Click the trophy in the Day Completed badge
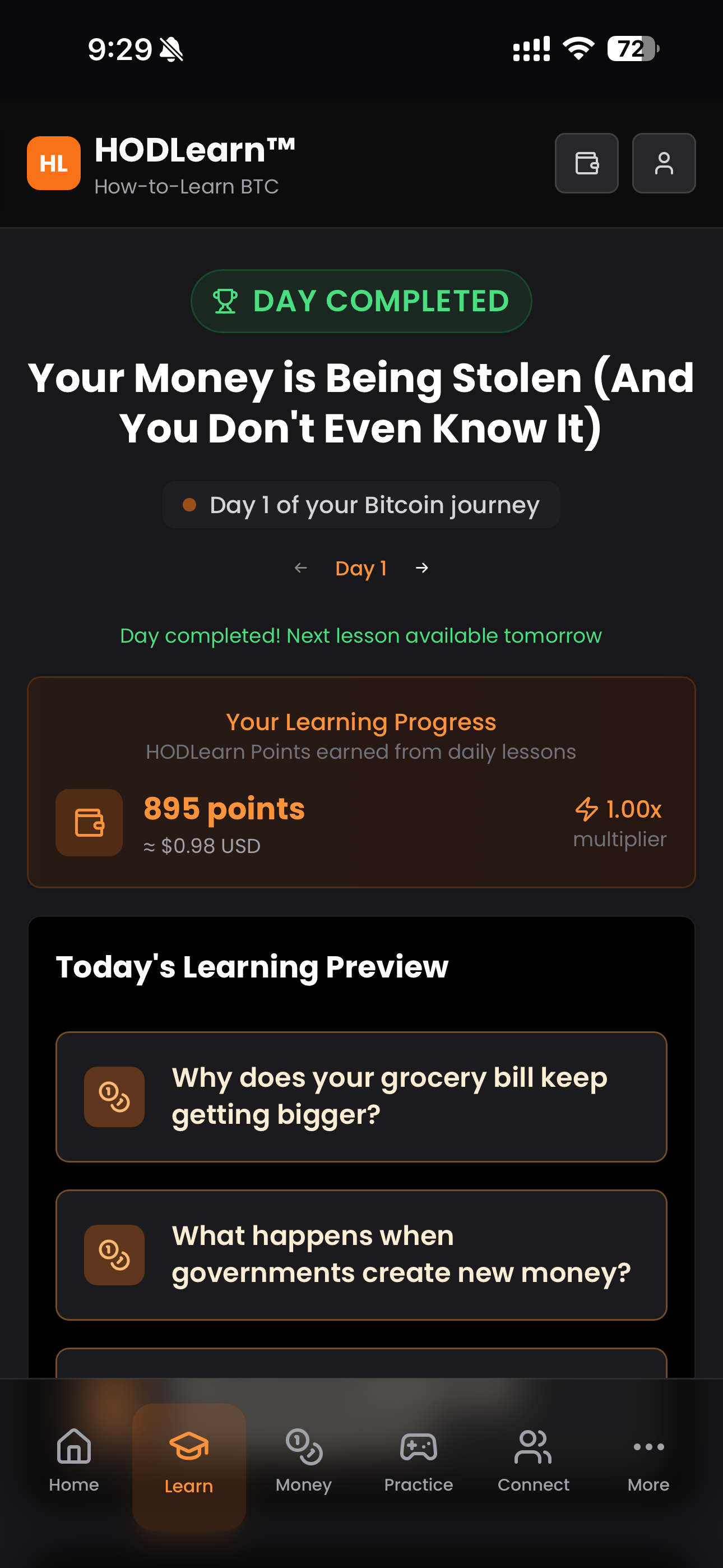 225,301
